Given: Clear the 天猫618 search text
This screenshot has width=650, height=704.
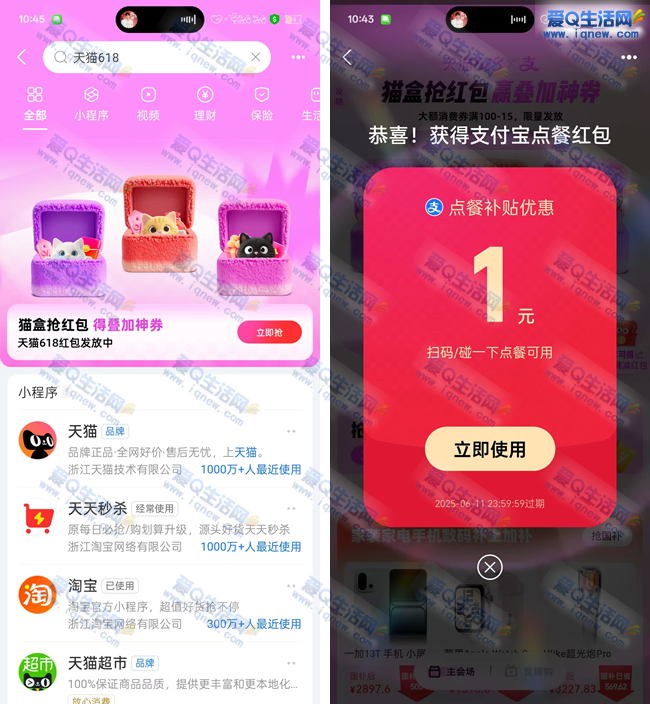Looking at the screenshot, I should point(255,58).
